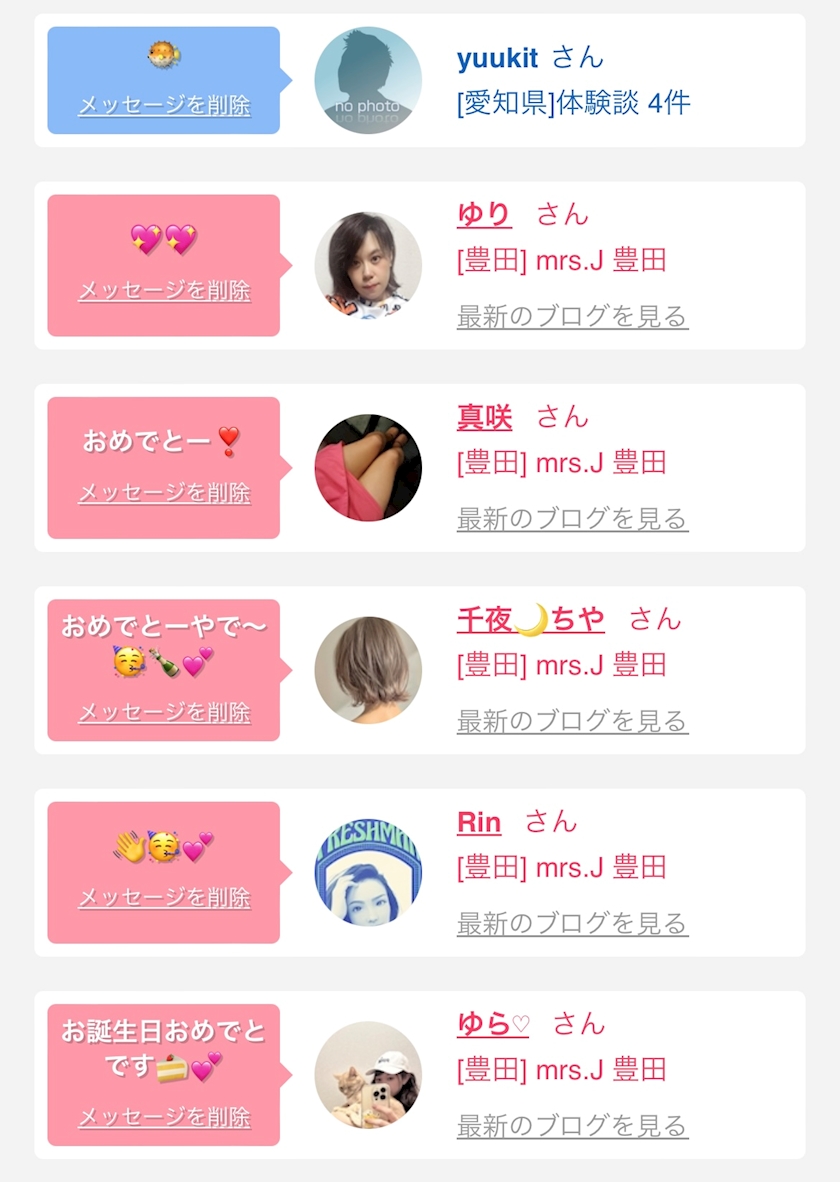The image size is (840, 1182).
Task: View ゆら's latest blog
Action: [572, 1125]
